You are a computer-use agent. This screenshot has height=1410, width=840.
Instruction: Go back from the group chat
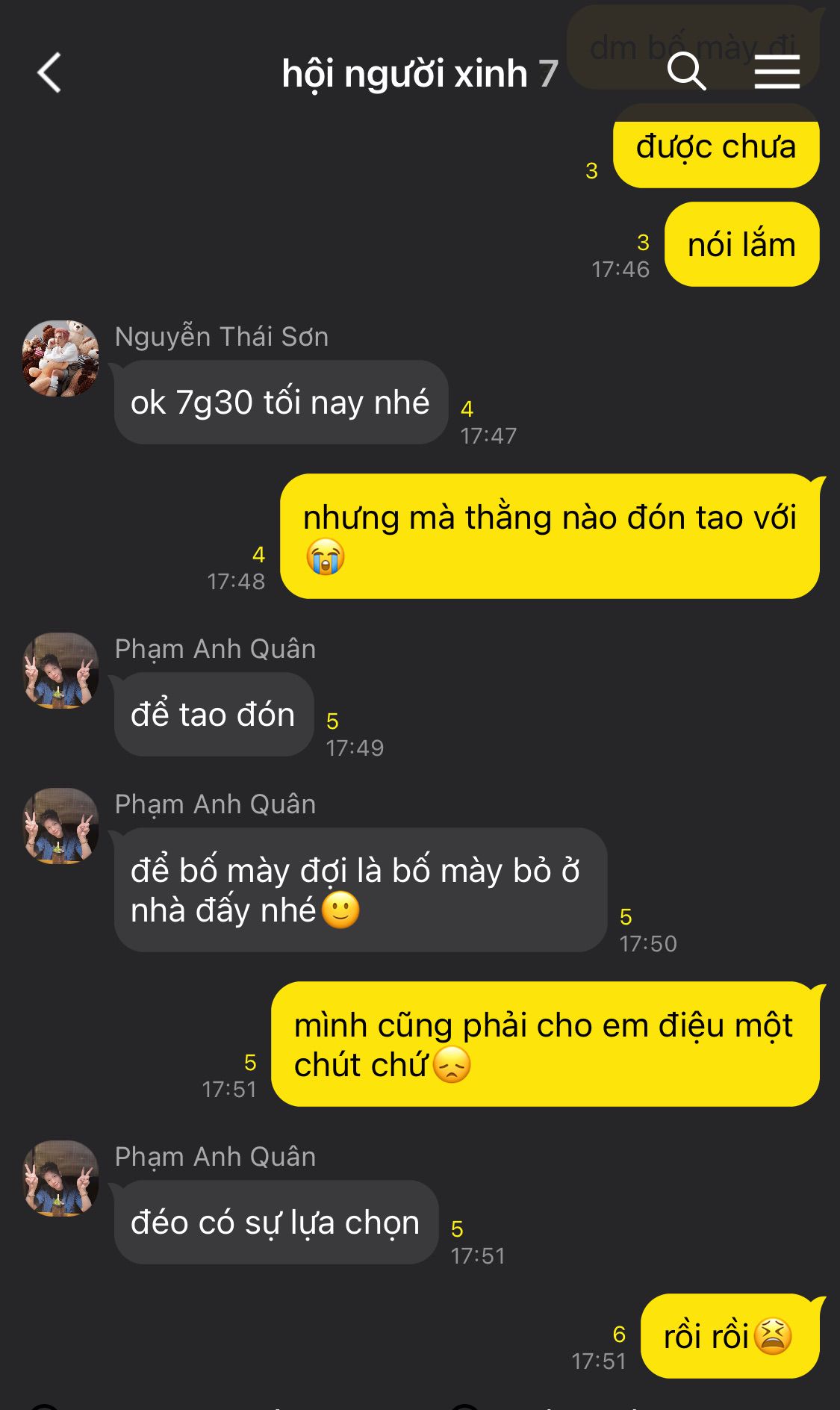(49, 73)
